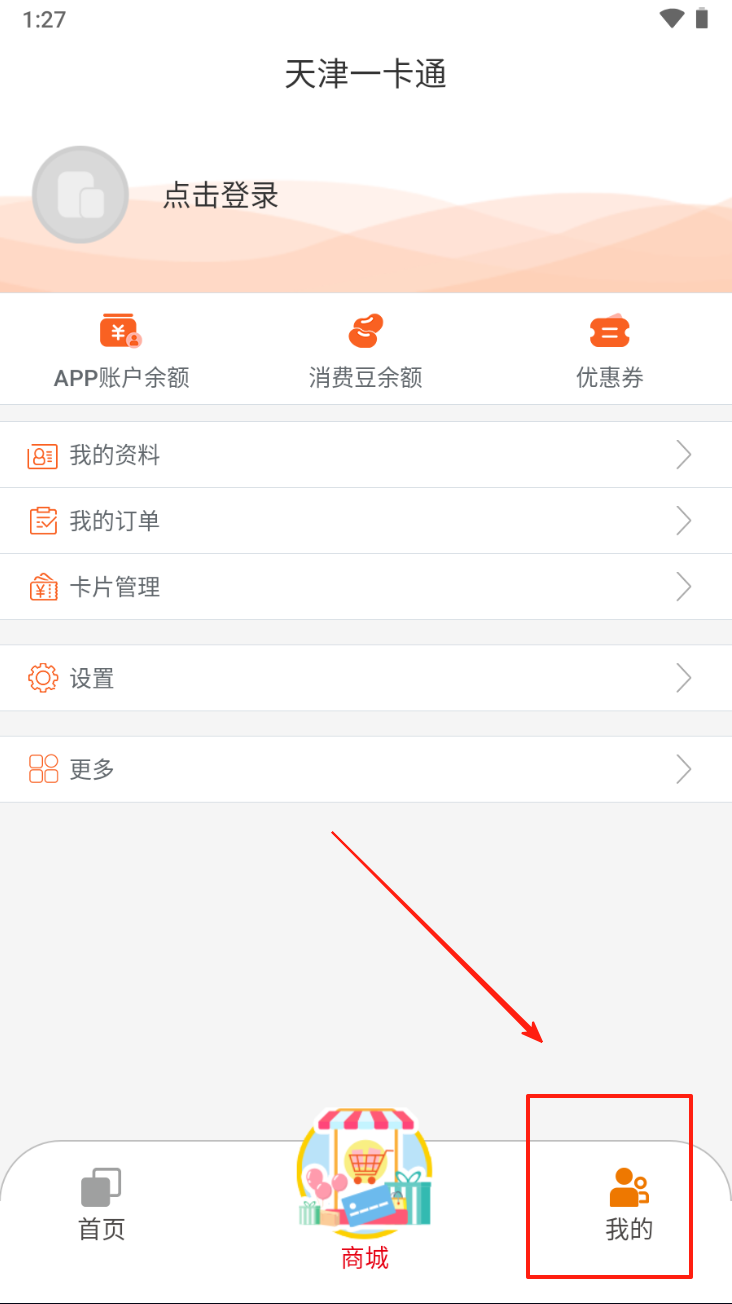Select the 我的 tab
The height and width of the screenshot is (1304, 732).
click(629, 1205)
